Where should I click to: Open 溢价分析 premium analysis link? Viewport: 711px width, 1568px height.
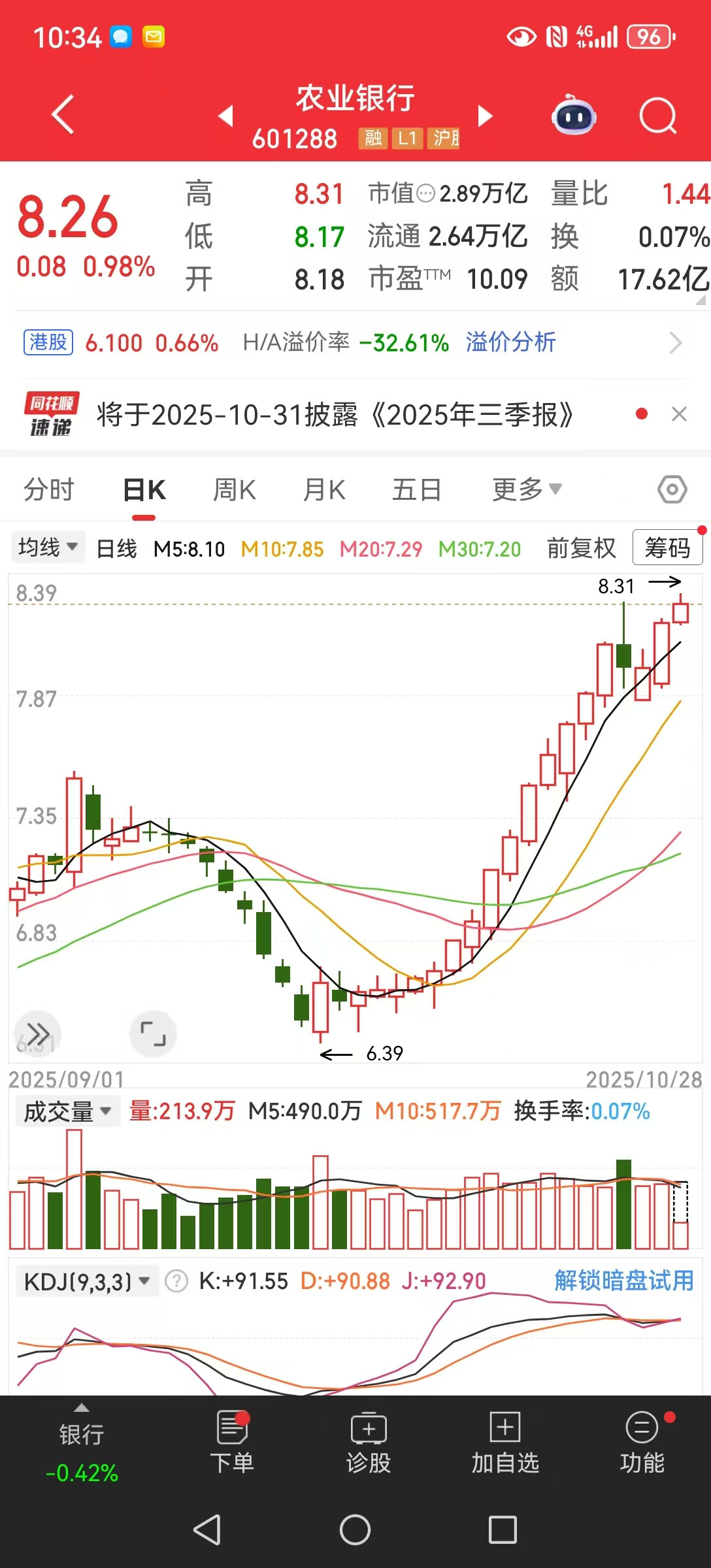pyautogui.click(x=510, y=342)
